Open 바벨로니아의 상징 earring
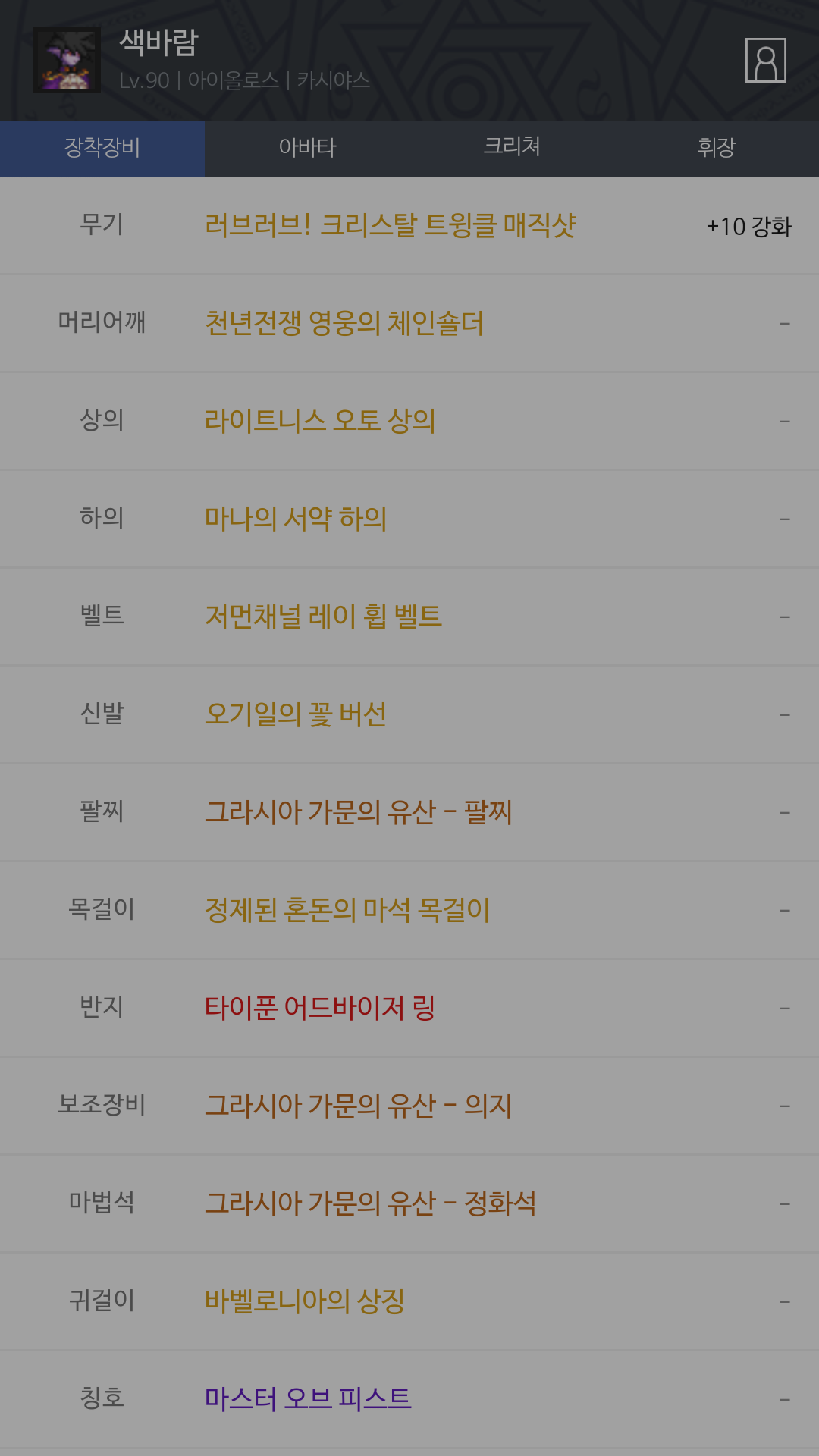 coord(409,1301)
